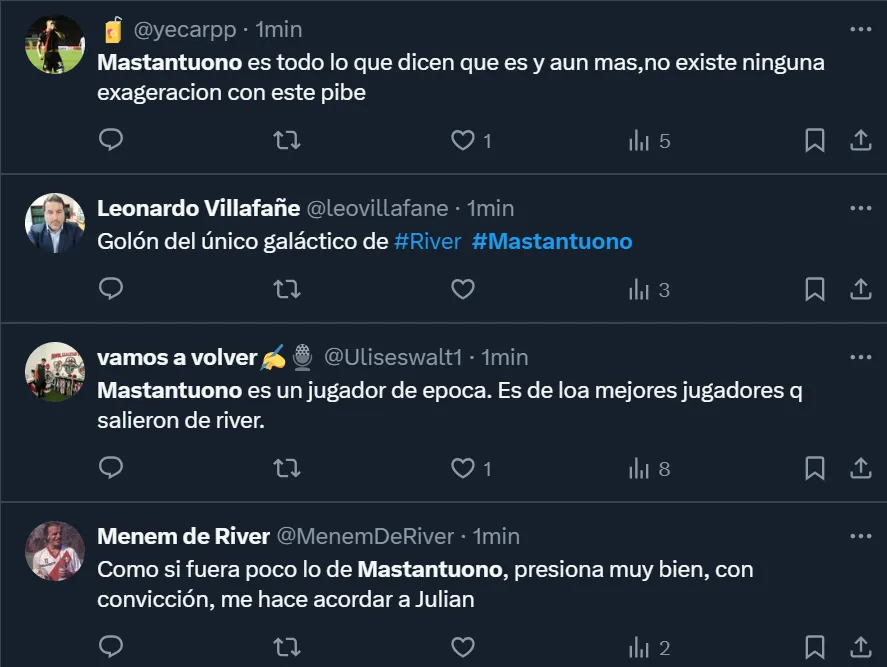Reply to vamos a volver's tweet
The height and width of the screenshot is (667, 887).
click(x=111, y=468)
